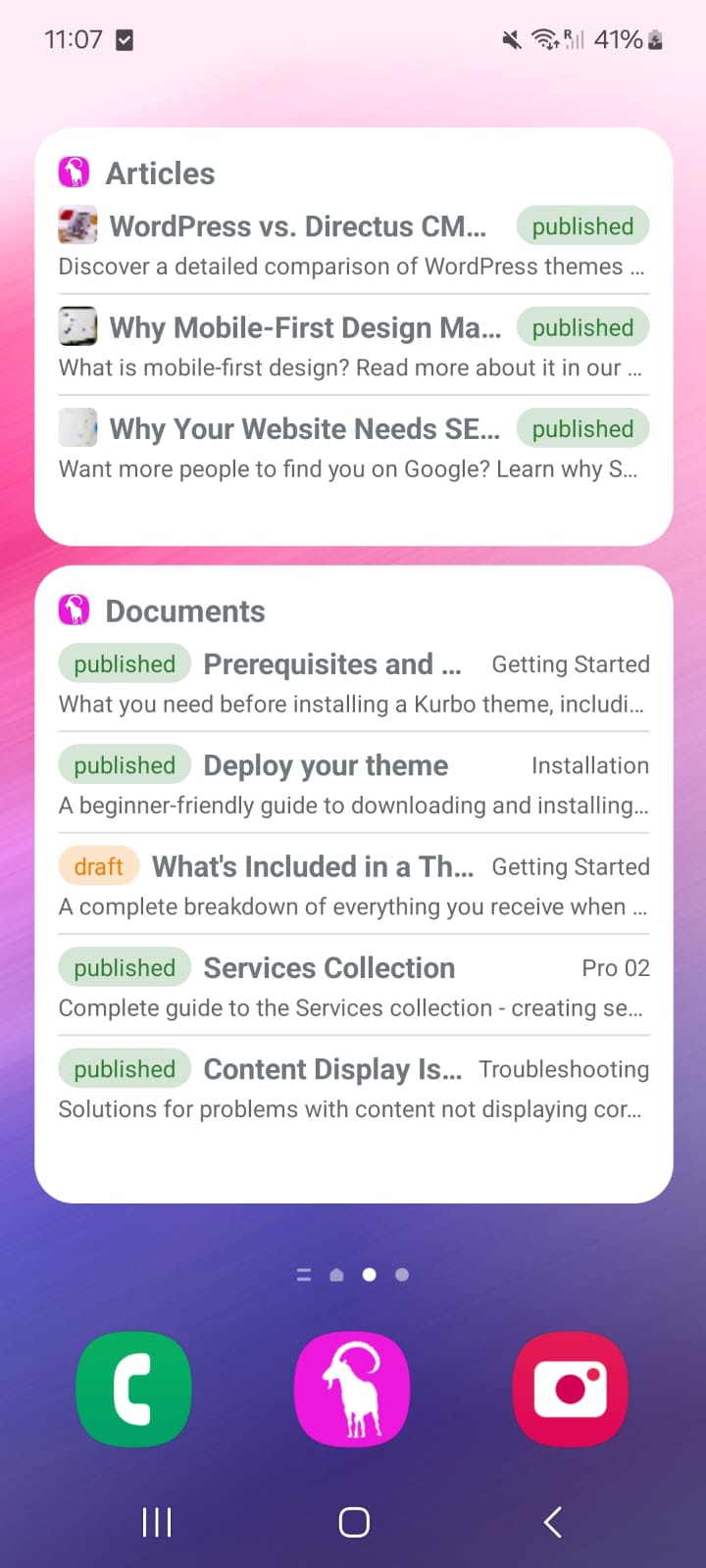Open the Content Display Issues troubleshooting doc
The height and width of the screenshot is (1568, 706).
click(330, 1068)
